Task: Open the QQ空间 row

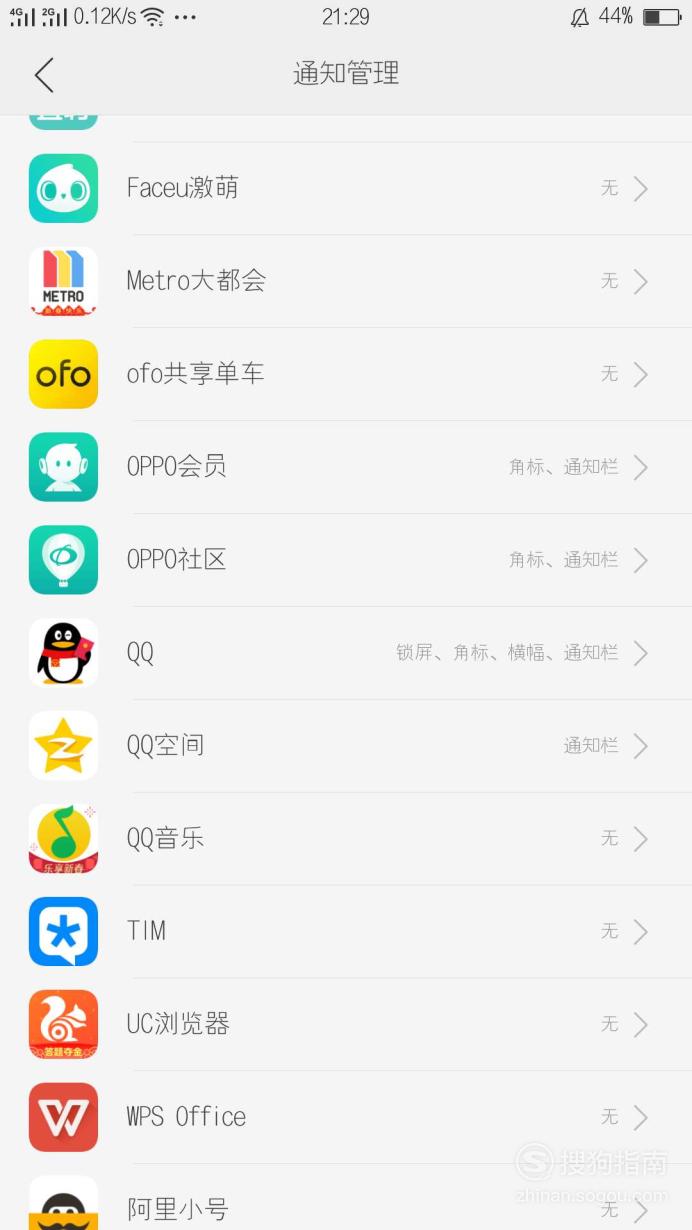Action: pos(346,746)
